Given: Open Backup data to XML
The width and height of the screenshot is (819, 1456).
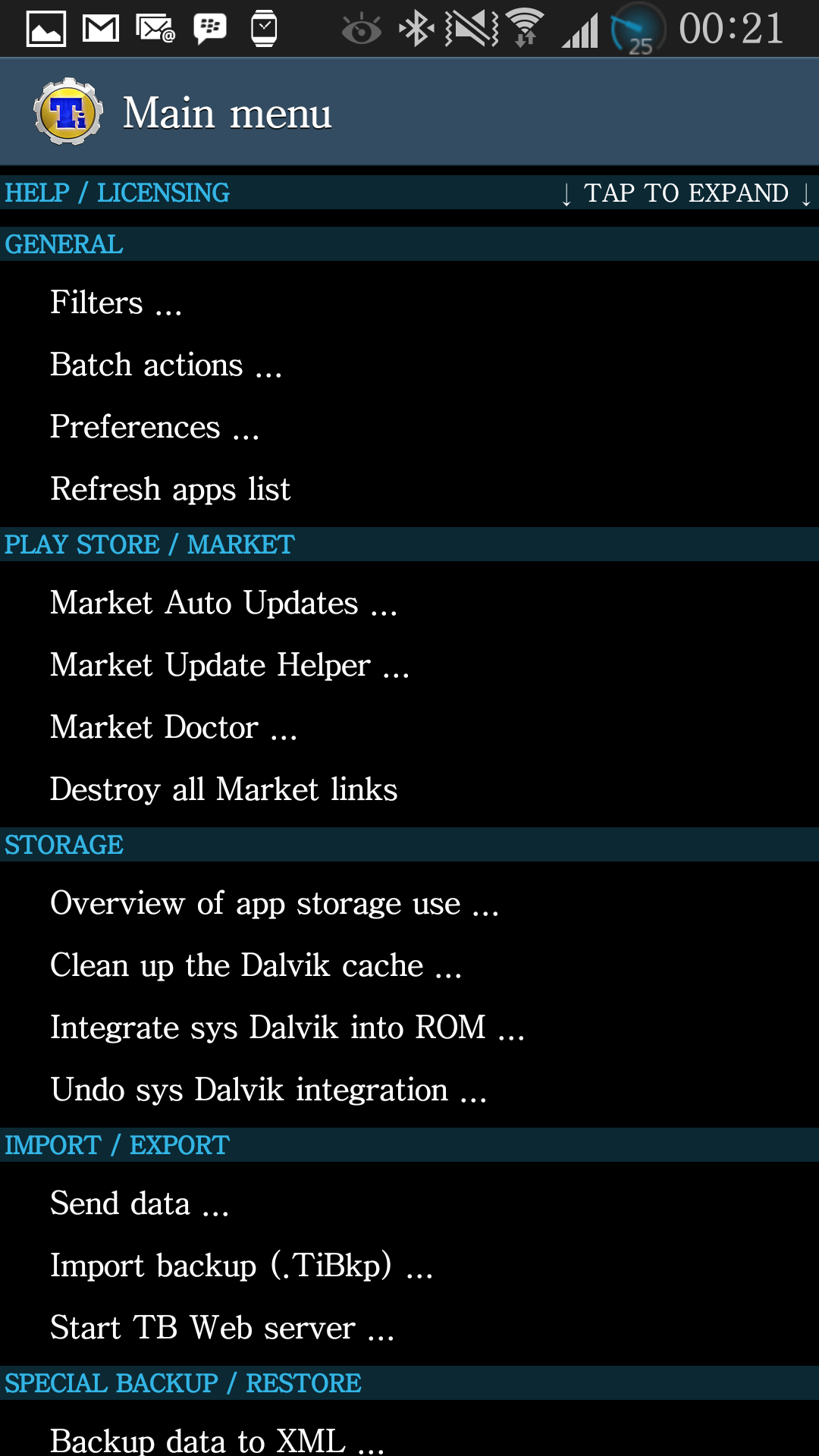Looking at the screenshot, I should (217, 1439).
